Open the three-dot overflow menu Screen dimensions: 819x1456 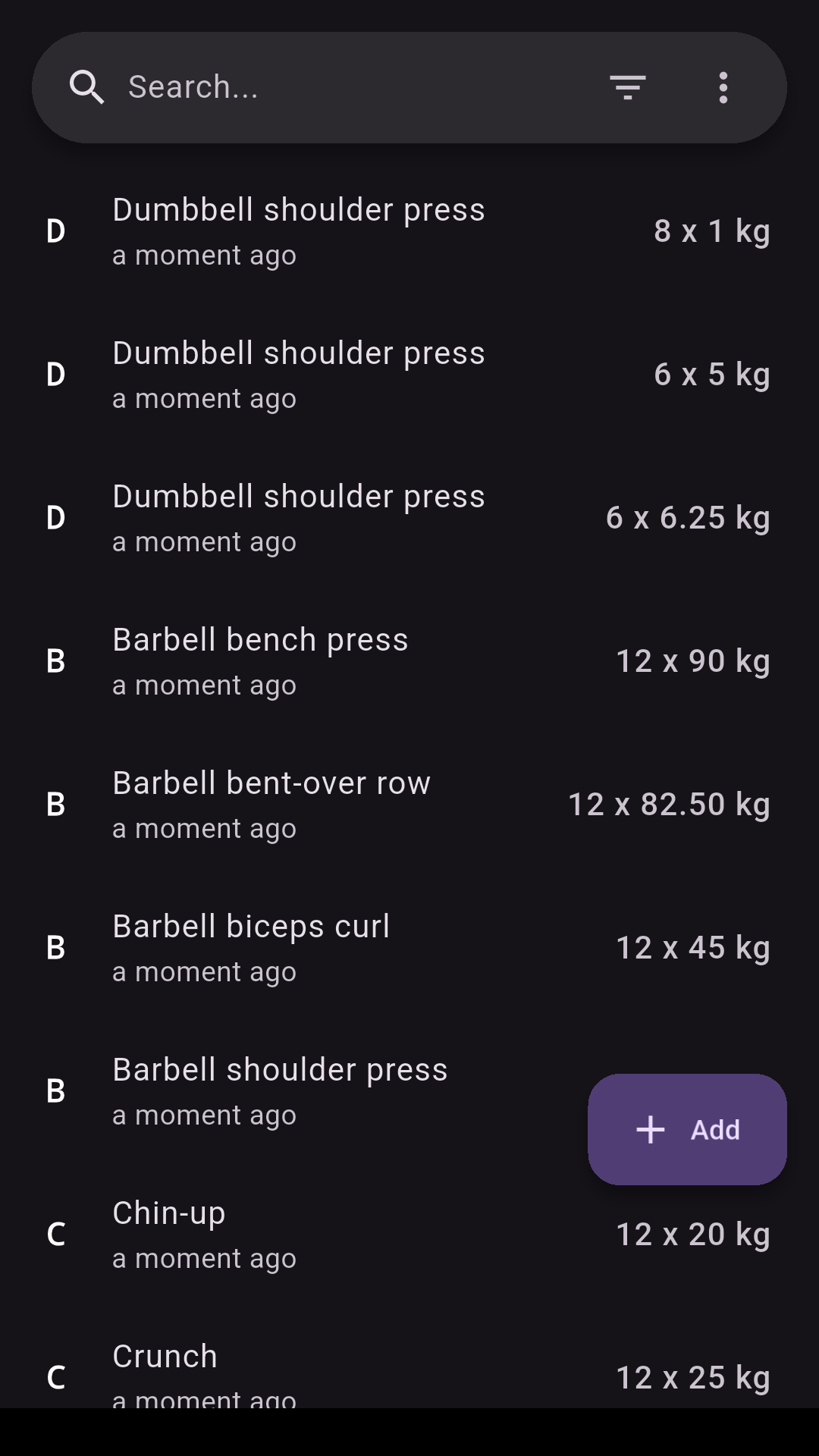click(x=723, y=87)
